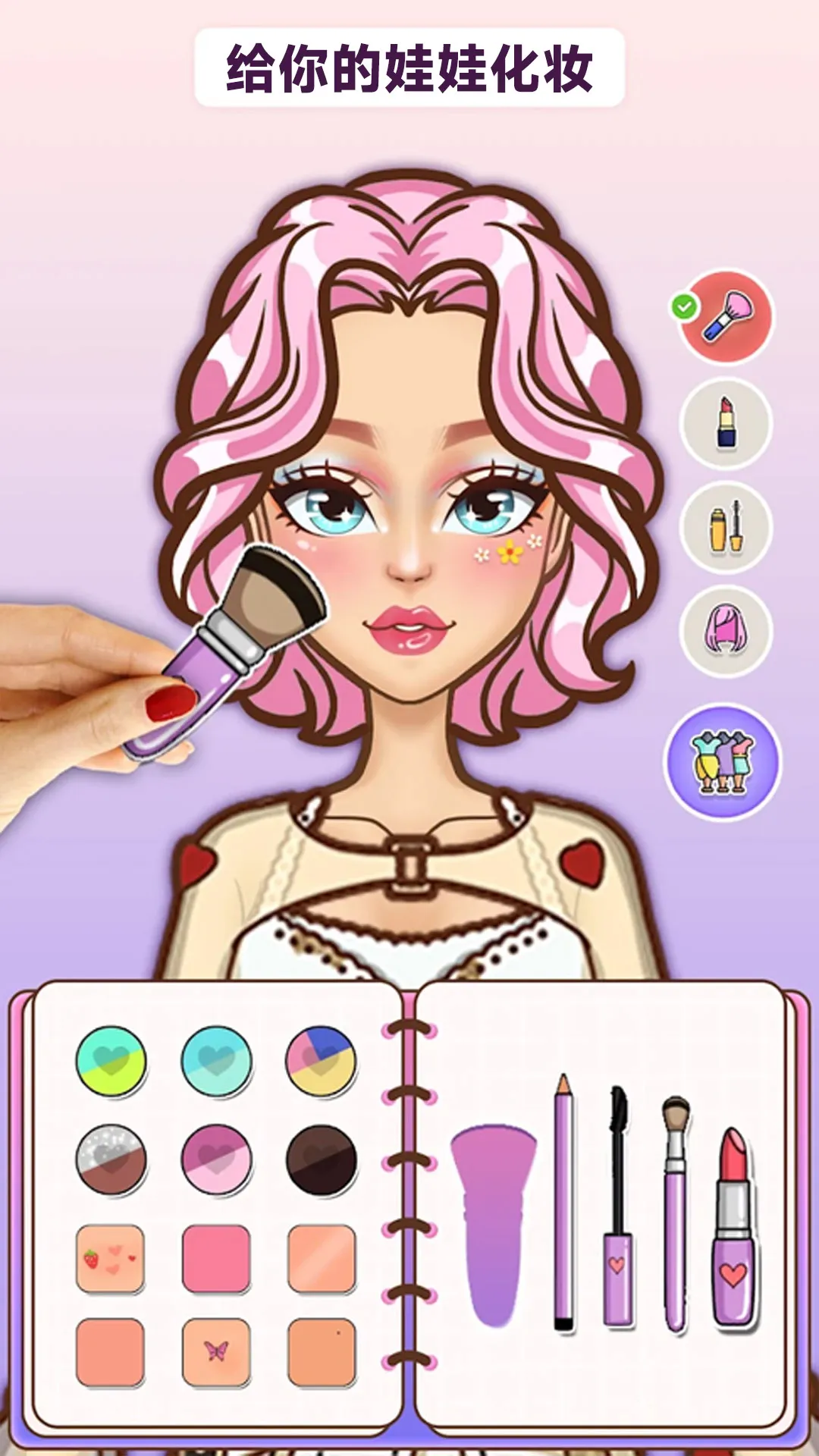The height and width of the screenshot is (1456, 819).
Task: Choose the silver glitter and brown eyeshadow
Action: (111, 1159)
